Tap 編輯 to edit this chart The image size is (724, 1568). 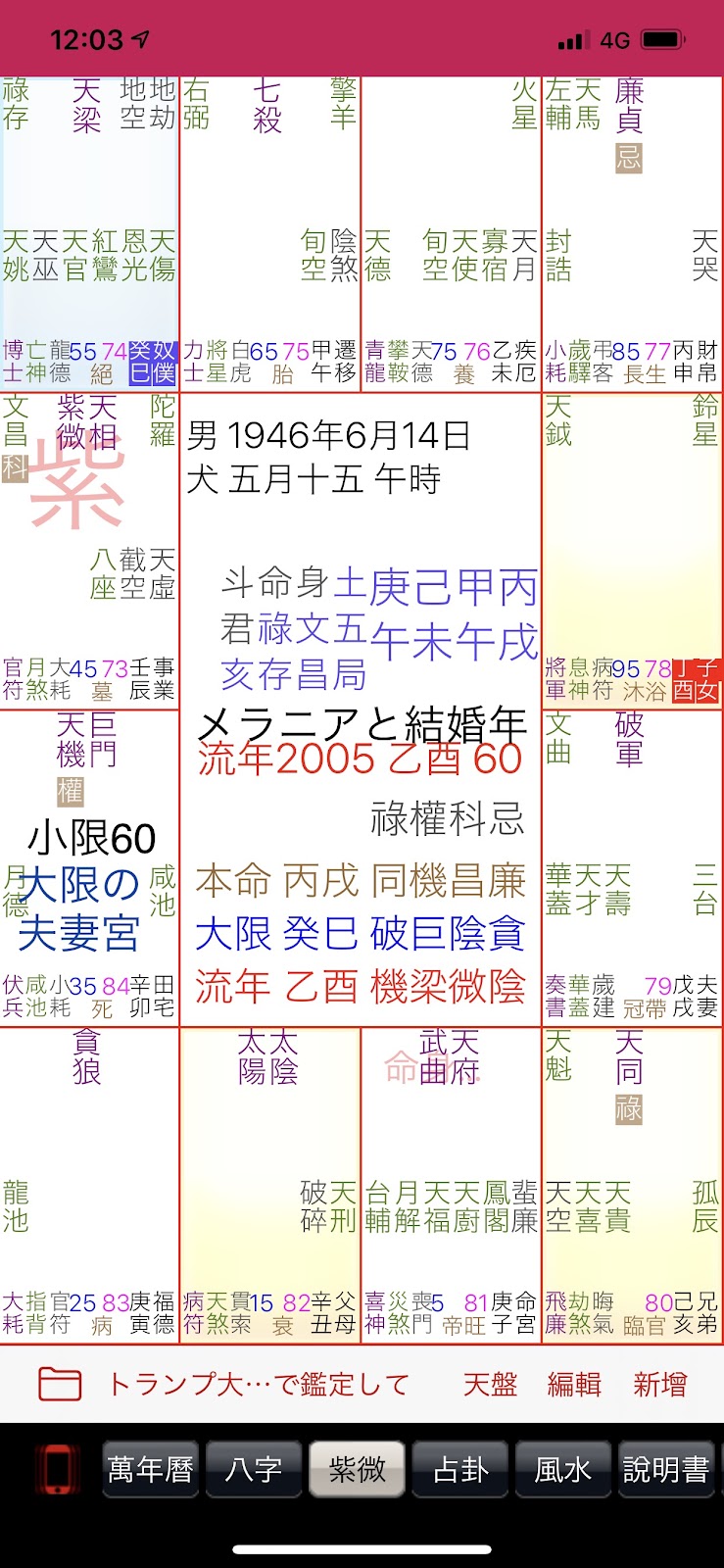[x=574, y=1384]
